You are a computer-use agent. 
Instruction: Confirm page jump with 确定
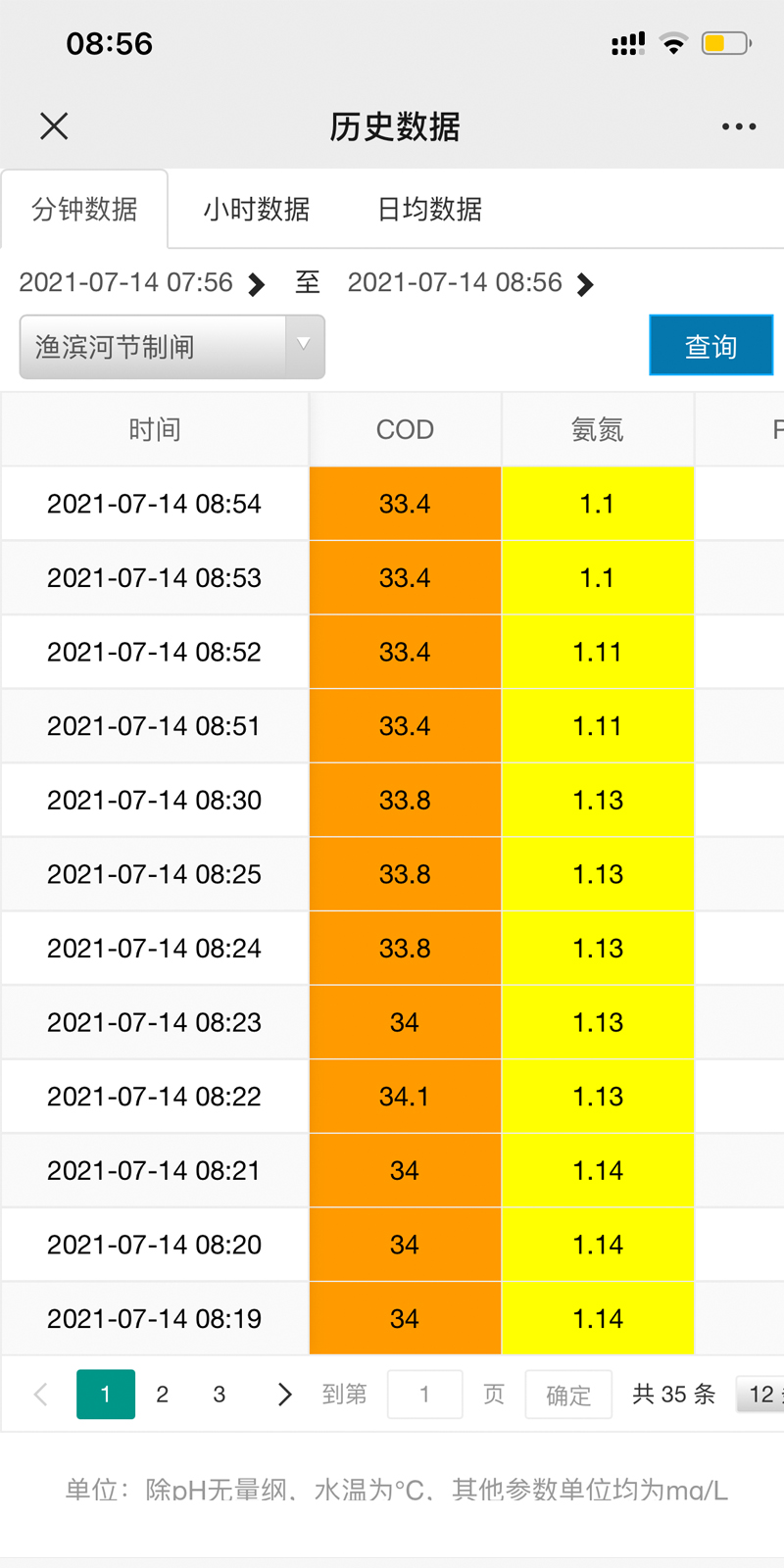[568, 1395]
